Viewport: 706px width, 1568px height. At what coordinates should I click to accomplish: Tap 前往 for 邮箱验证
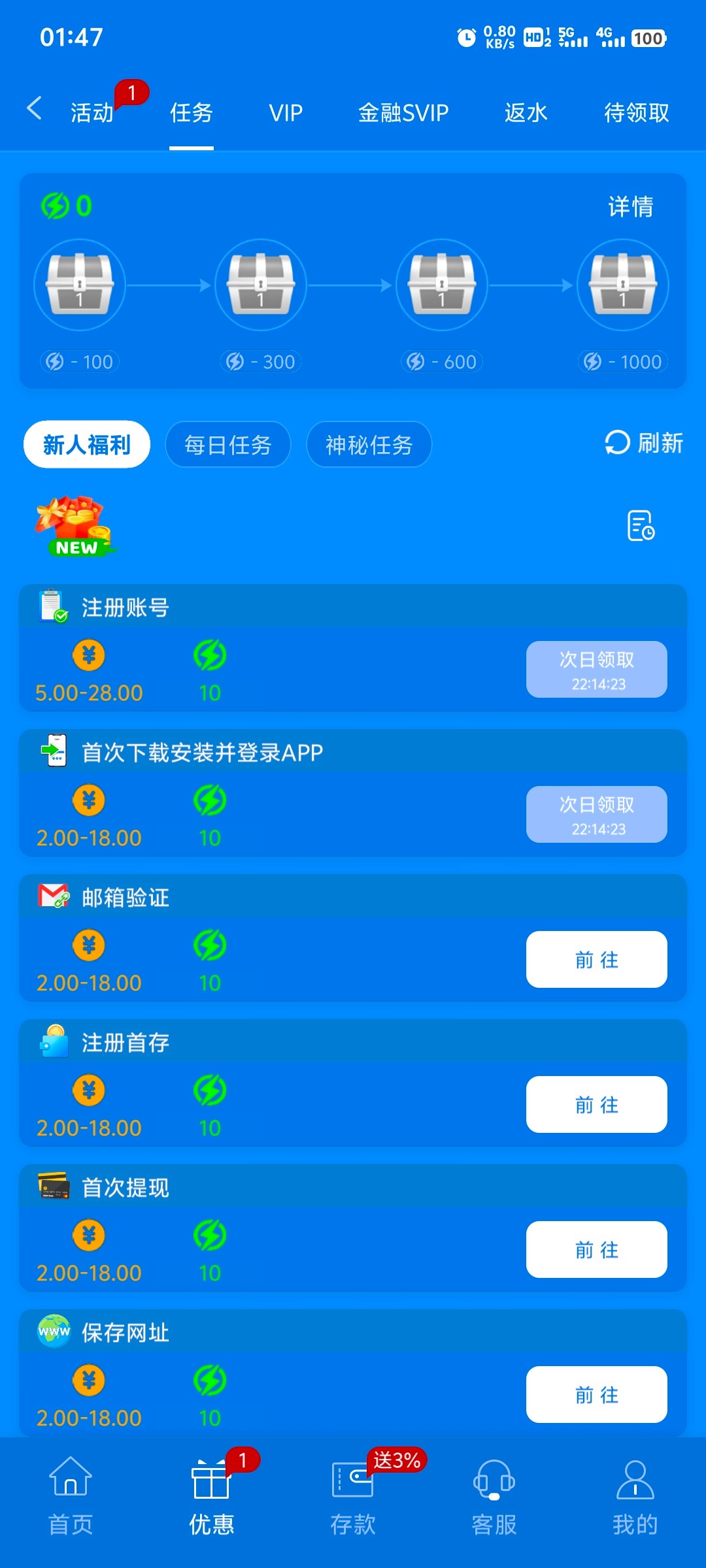coord(597,959)
